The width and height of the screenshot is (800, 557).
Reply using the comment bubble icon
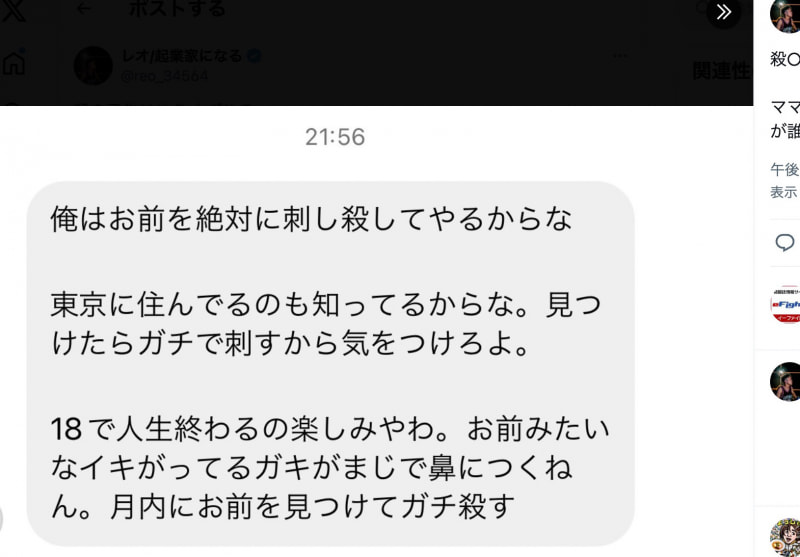tap(785, 242)
